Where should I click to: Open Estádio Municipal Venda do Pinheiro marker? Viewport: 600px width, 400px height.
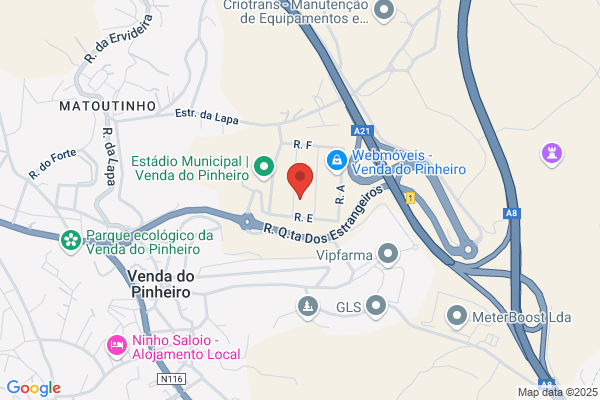tap(264, 168)
